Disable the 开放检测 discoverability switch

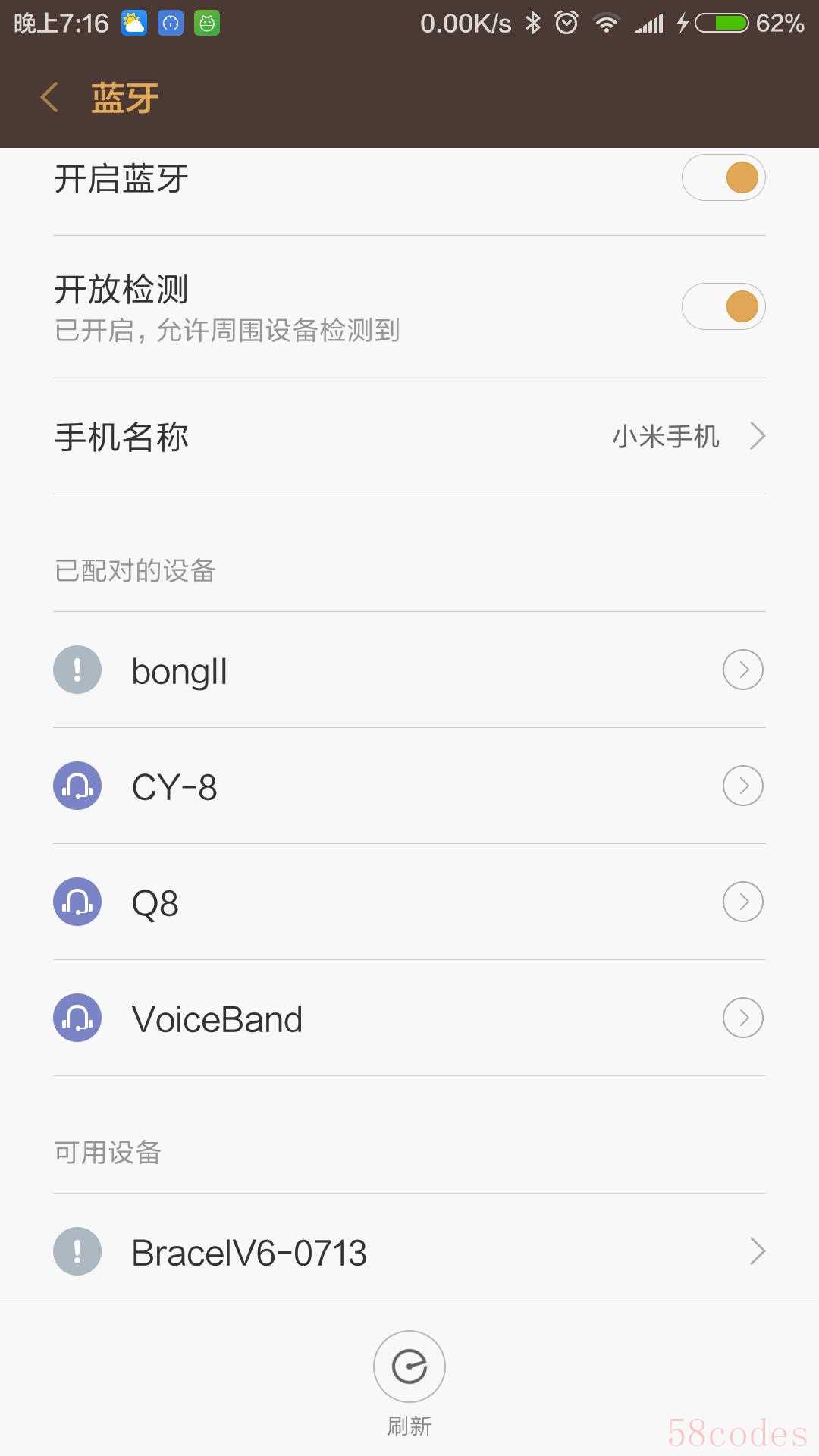point(723,306)
